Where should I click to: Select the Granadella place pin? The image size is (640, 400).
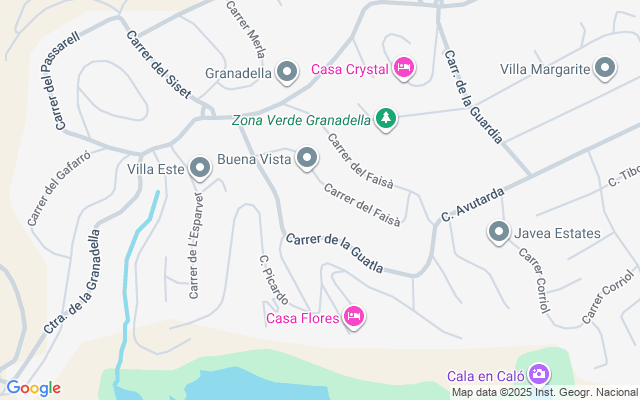[x=287, y=72]
